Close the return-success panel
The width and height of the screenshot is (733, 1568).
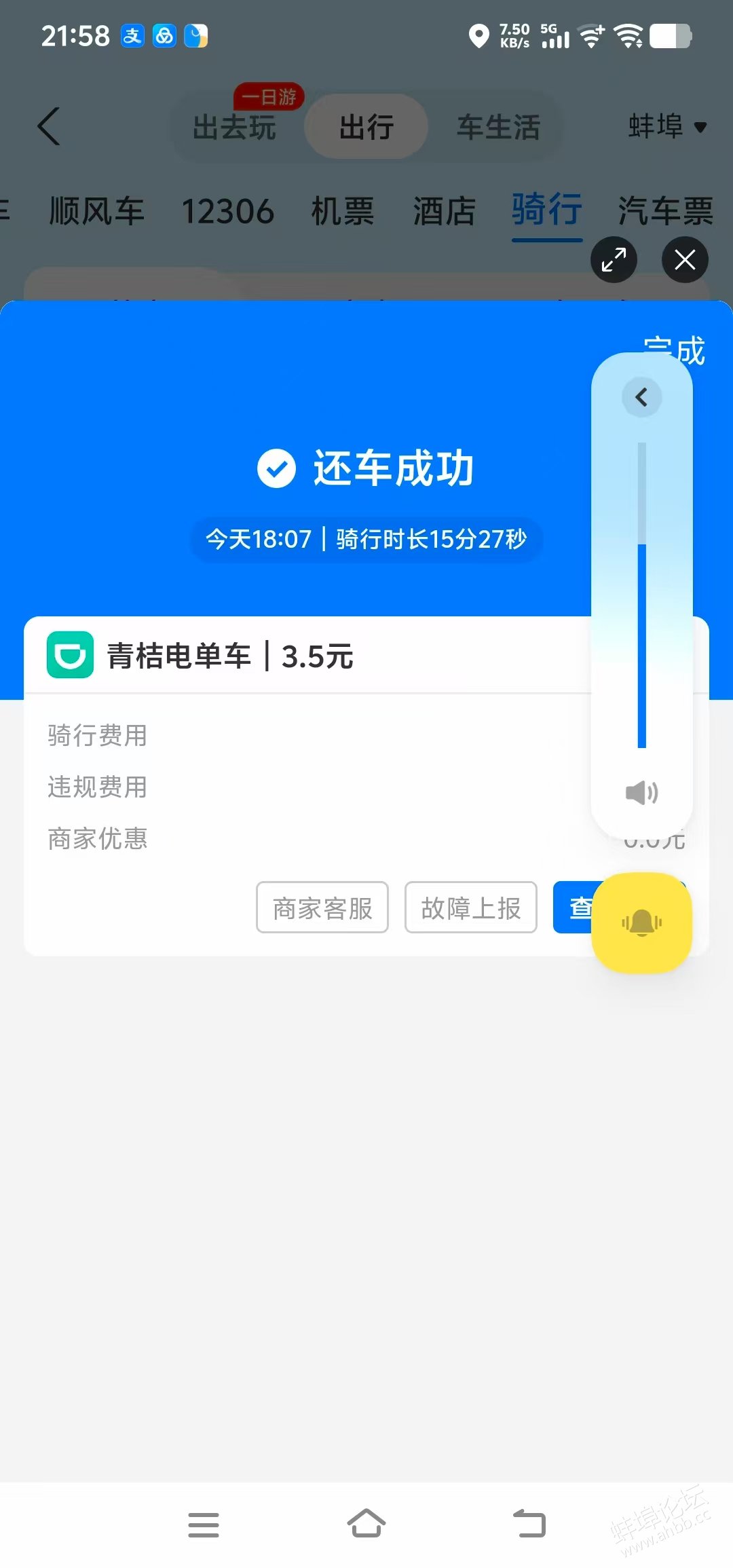point(685,260)
